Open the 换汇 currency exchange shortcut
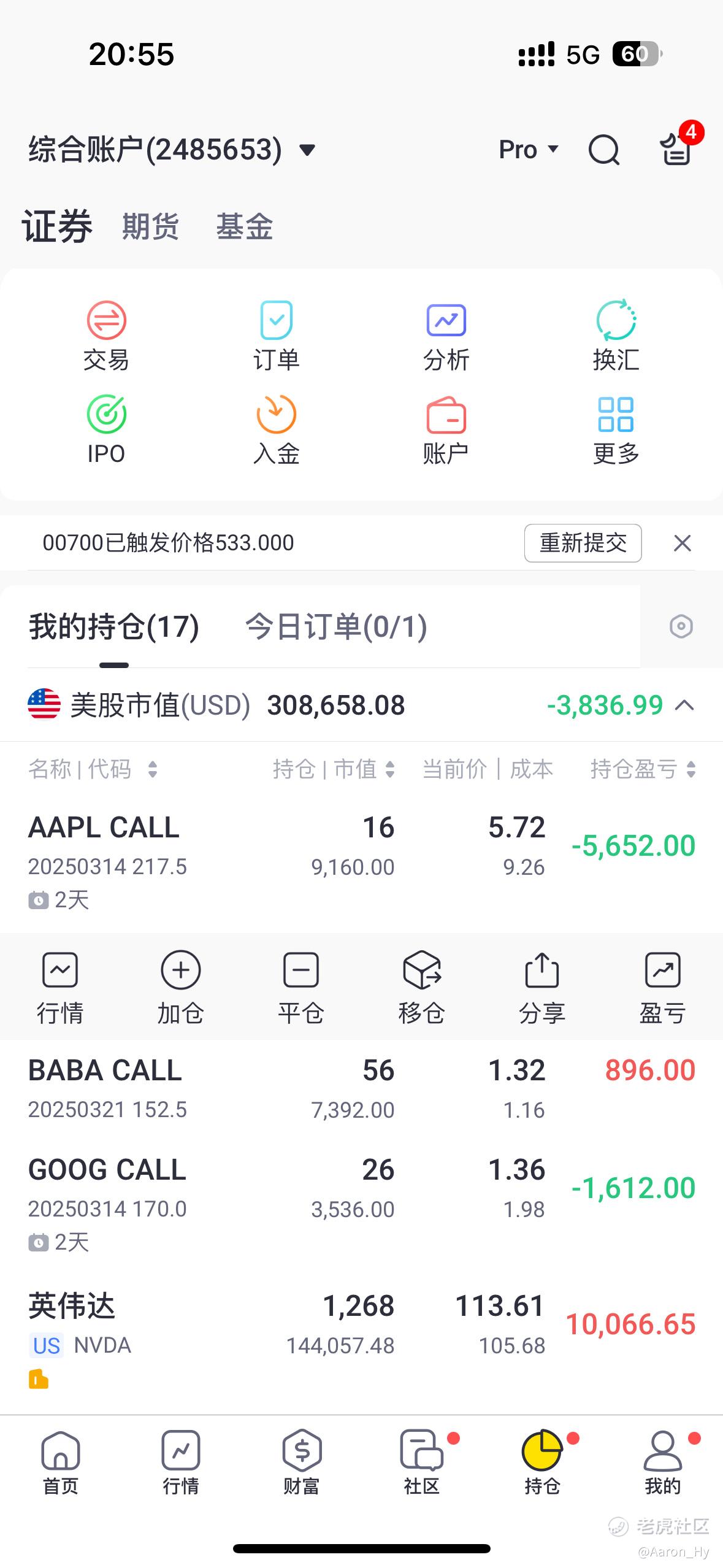The width and height of the screenshot is (723, 1568). [616, 336]
